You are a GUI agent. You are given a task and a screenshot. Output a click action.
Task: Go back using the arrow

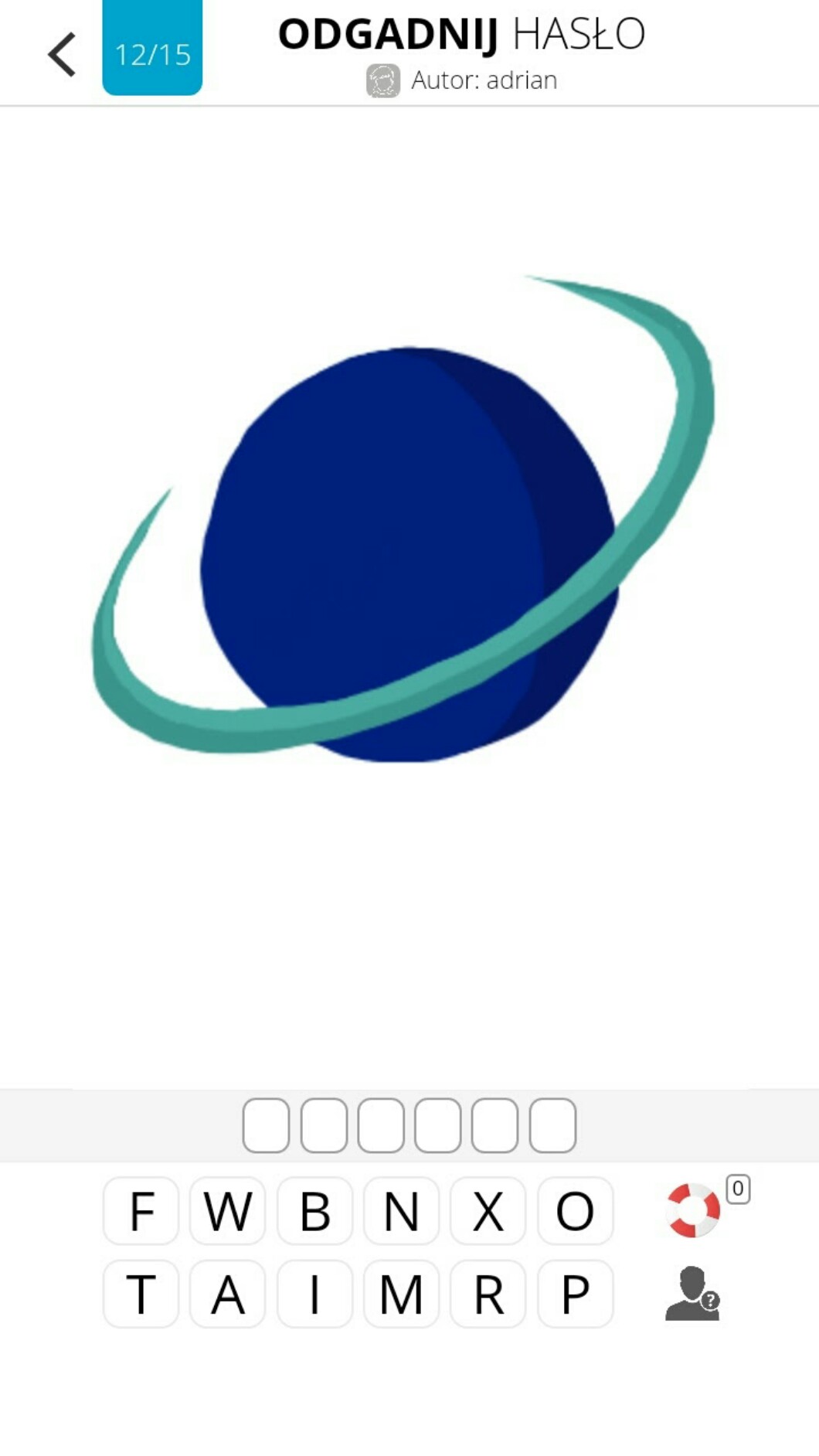[62, 54]
